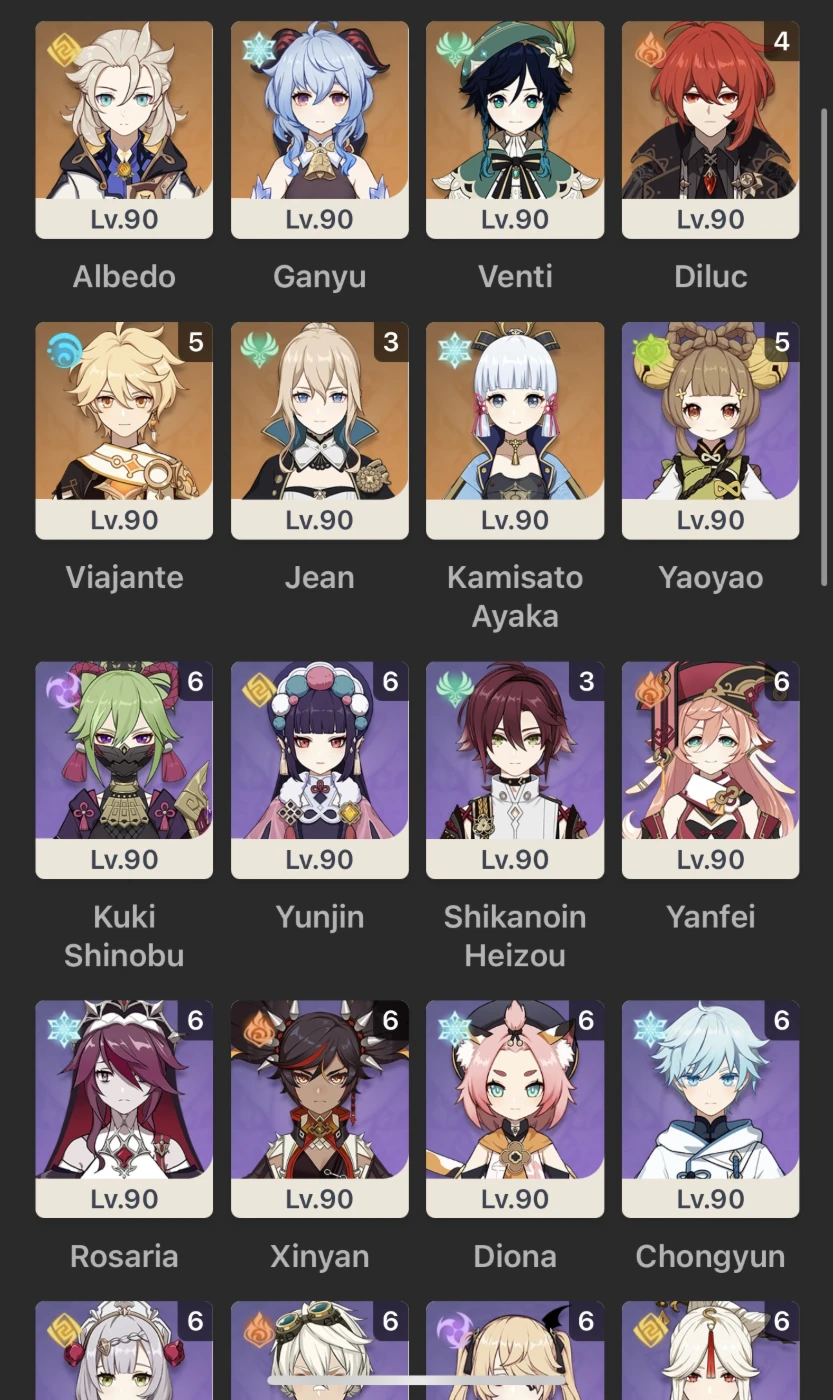View Yaoyao's character details
Viewport: 833px width, 1400px height.
(x=711, y=431)
